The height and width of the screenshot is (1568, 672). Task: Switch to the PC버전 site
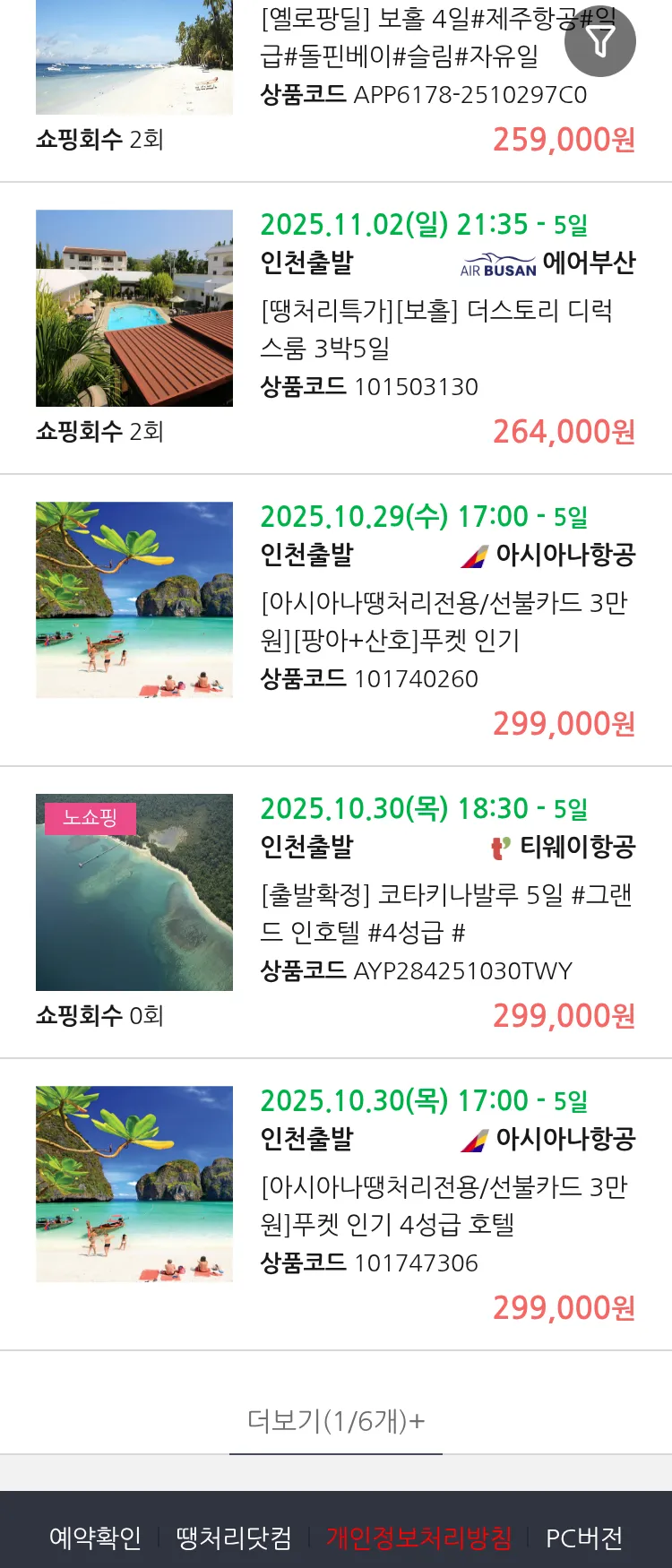[584, 1538]
